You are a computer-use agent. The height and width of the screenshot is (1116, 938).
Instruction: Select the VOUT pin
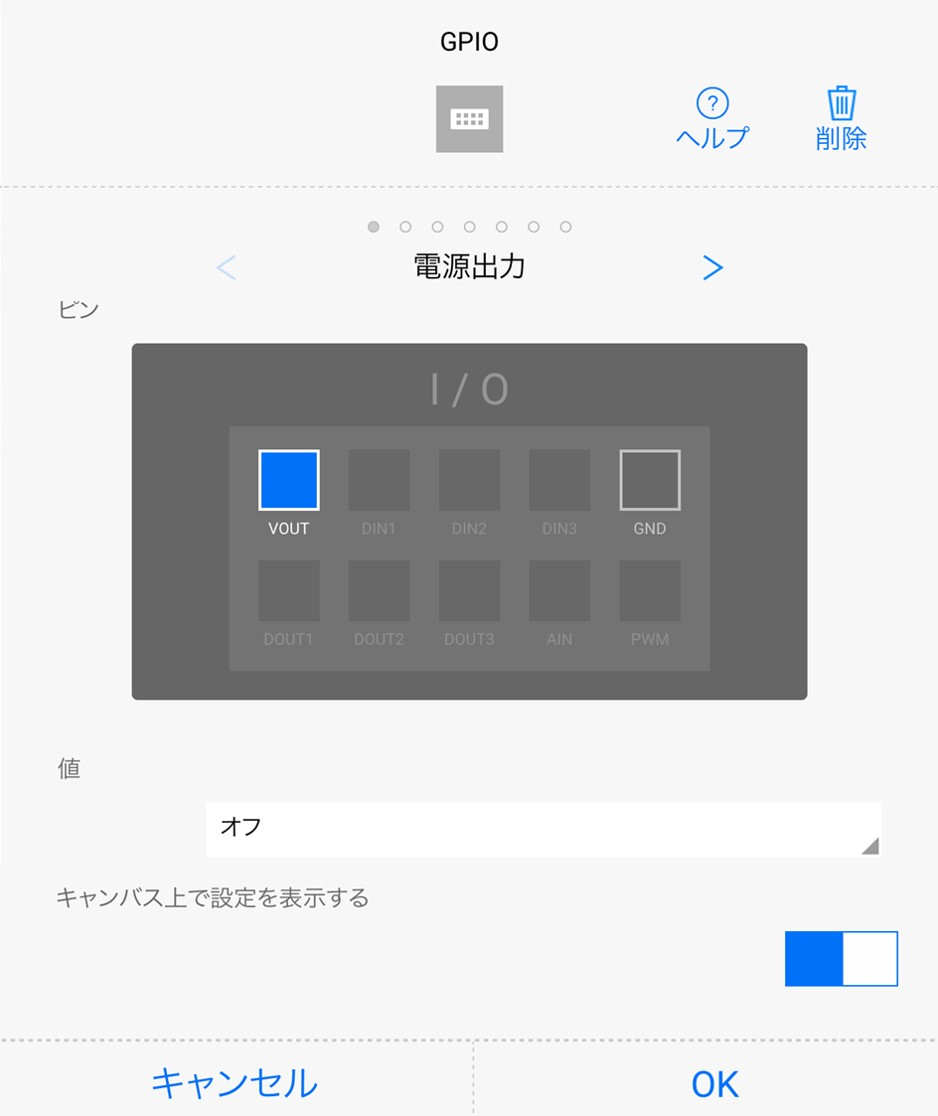click(x=289, y=480)
